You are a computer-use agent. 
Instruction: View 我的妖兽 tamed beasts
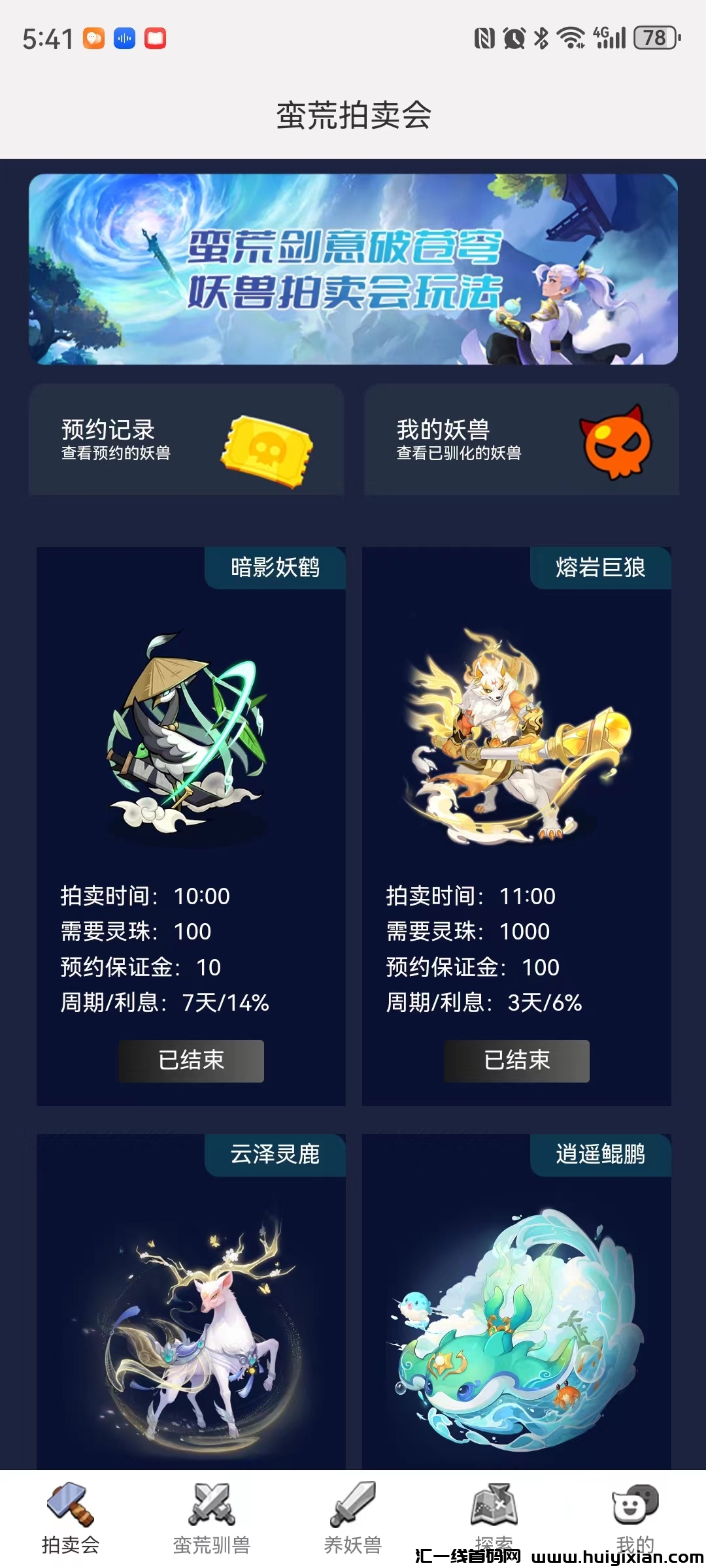pyautogui.click(x=521, y=440)
